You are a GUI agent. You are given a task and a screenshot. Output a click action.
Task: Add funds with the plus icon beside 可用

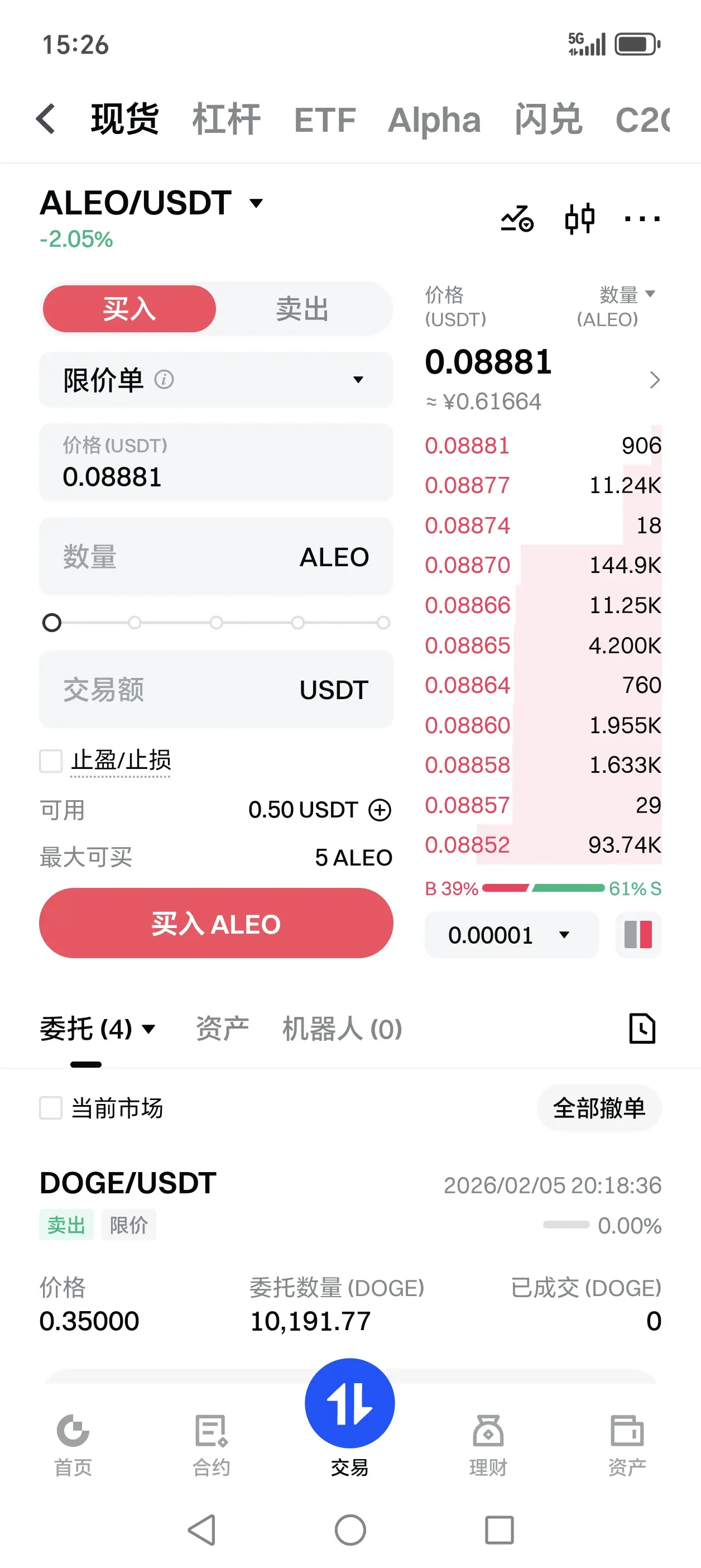(380, 810)
